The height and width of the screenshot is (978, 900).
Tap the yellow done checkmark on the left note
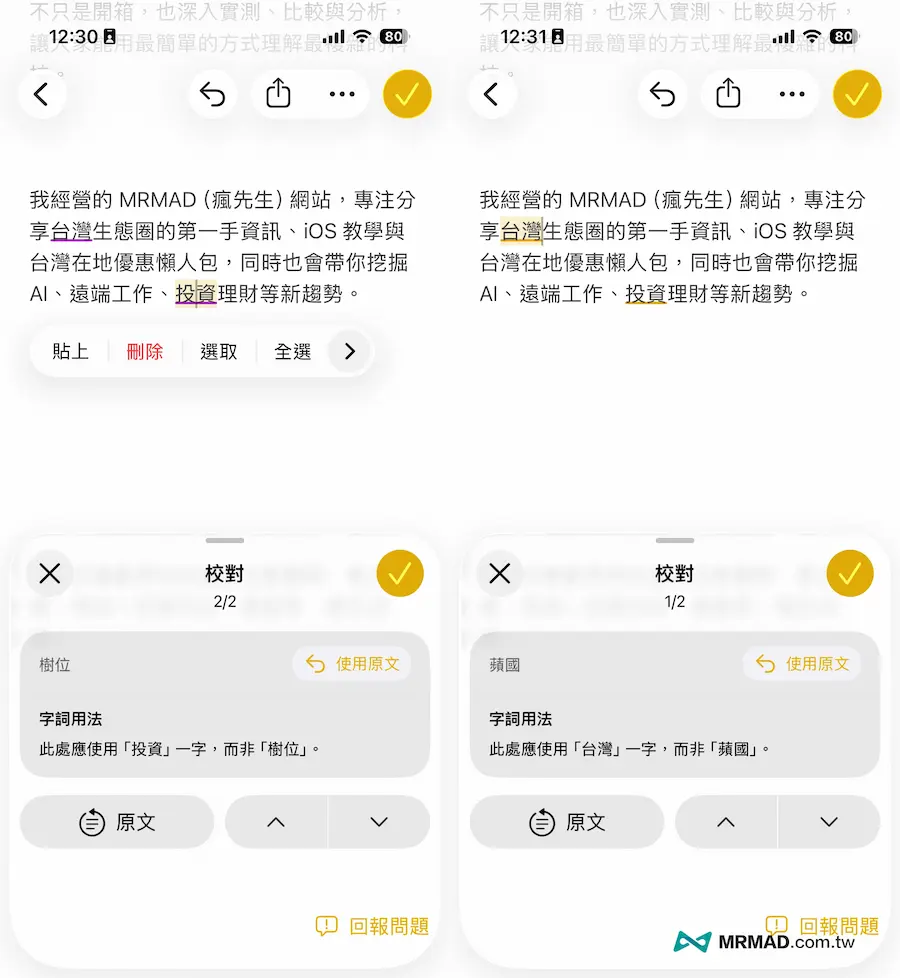pyautogui.click(x=407, y=93)
